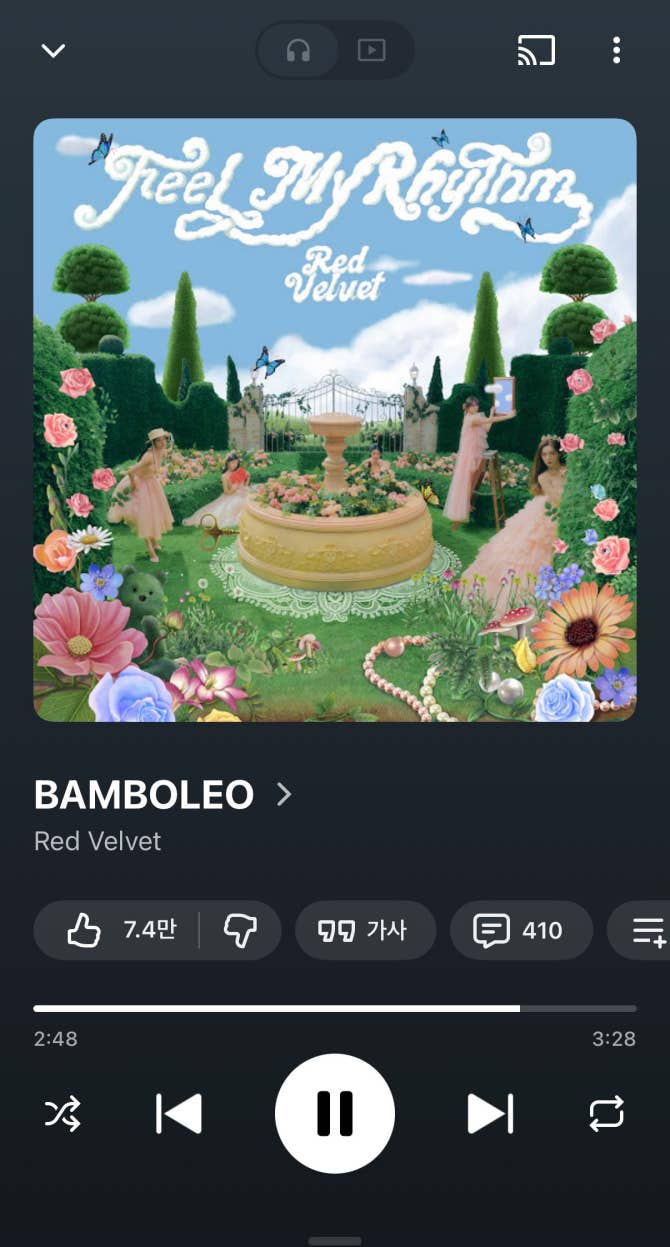Pause the song

[335, 1113]
